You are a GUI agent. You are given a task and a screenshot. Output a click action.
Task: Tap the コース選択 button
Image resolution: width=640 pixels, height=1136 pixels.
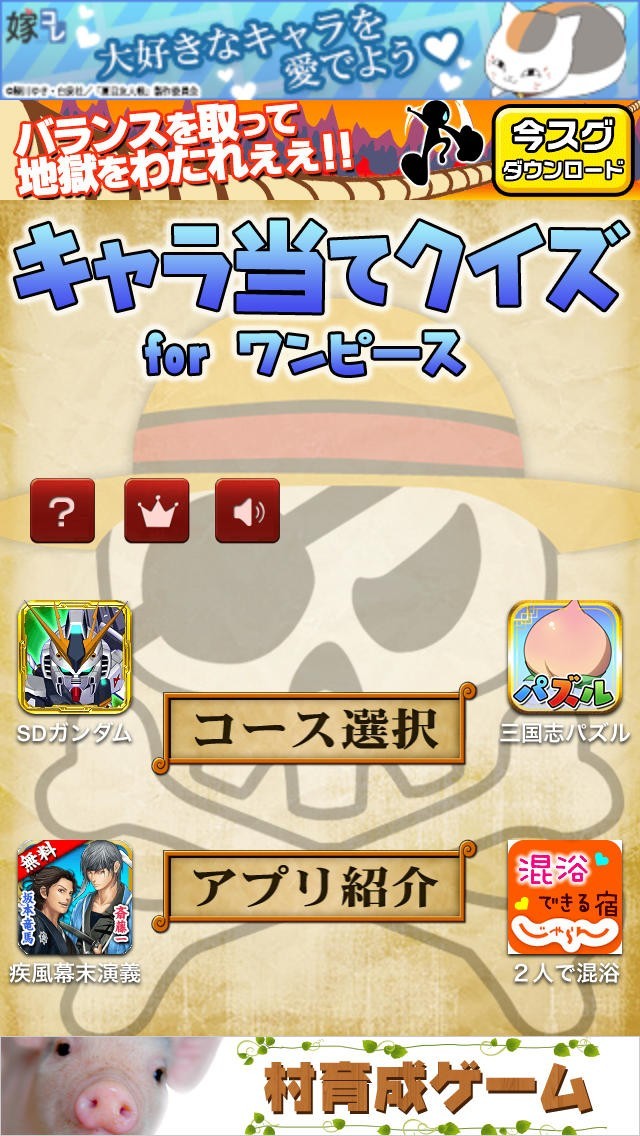point(315,727)
